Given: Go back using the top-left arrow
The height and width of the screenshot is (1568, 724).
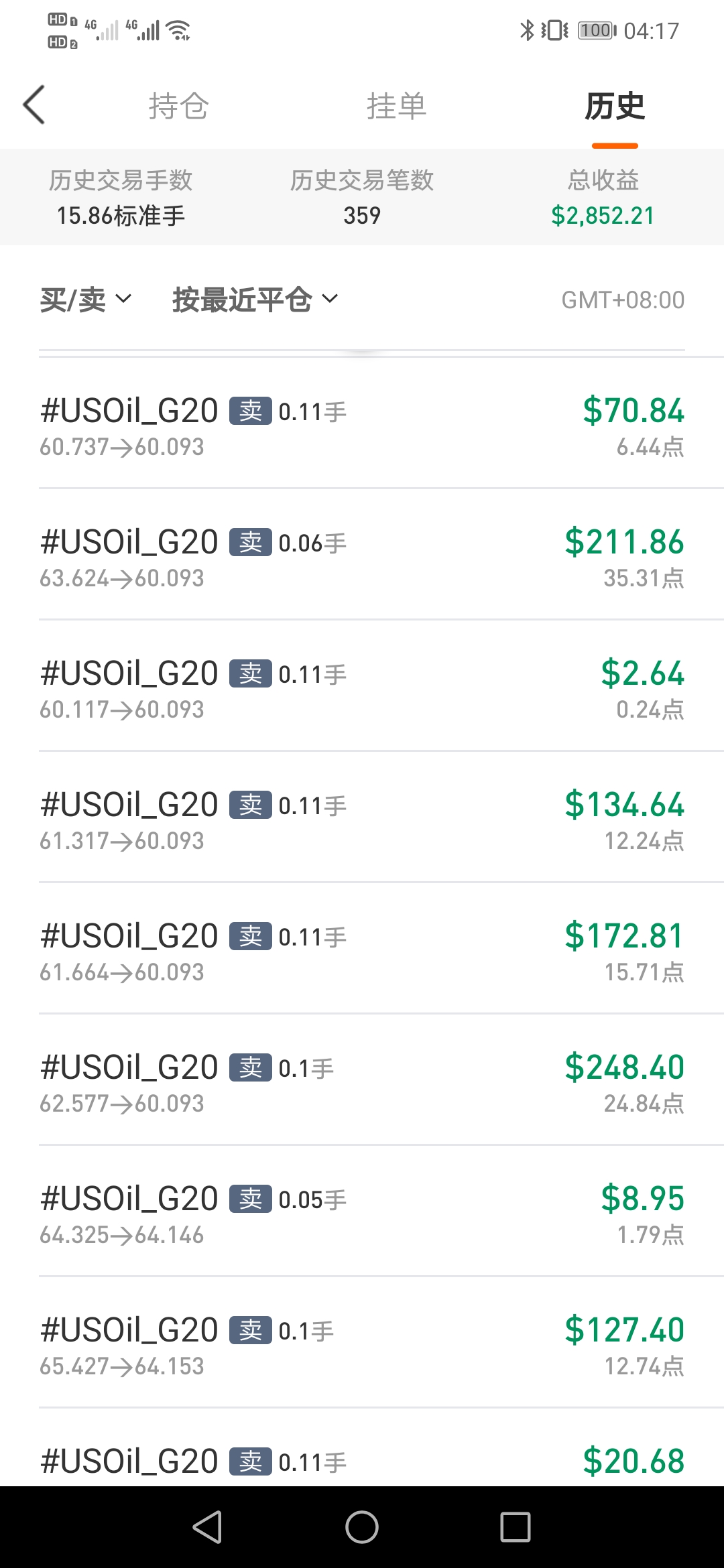Looking at the screenshot, I should (34, 105).
